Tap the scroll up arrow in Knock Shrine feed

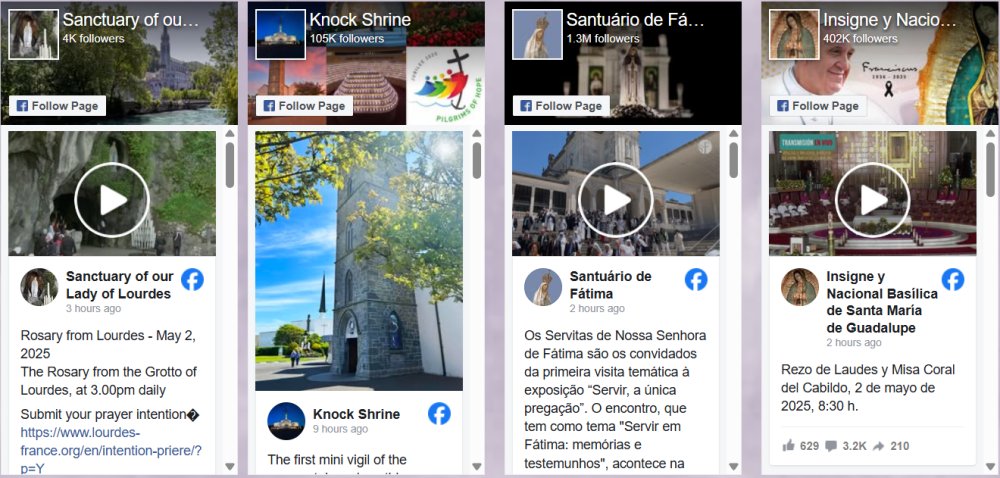click(477, 134)
